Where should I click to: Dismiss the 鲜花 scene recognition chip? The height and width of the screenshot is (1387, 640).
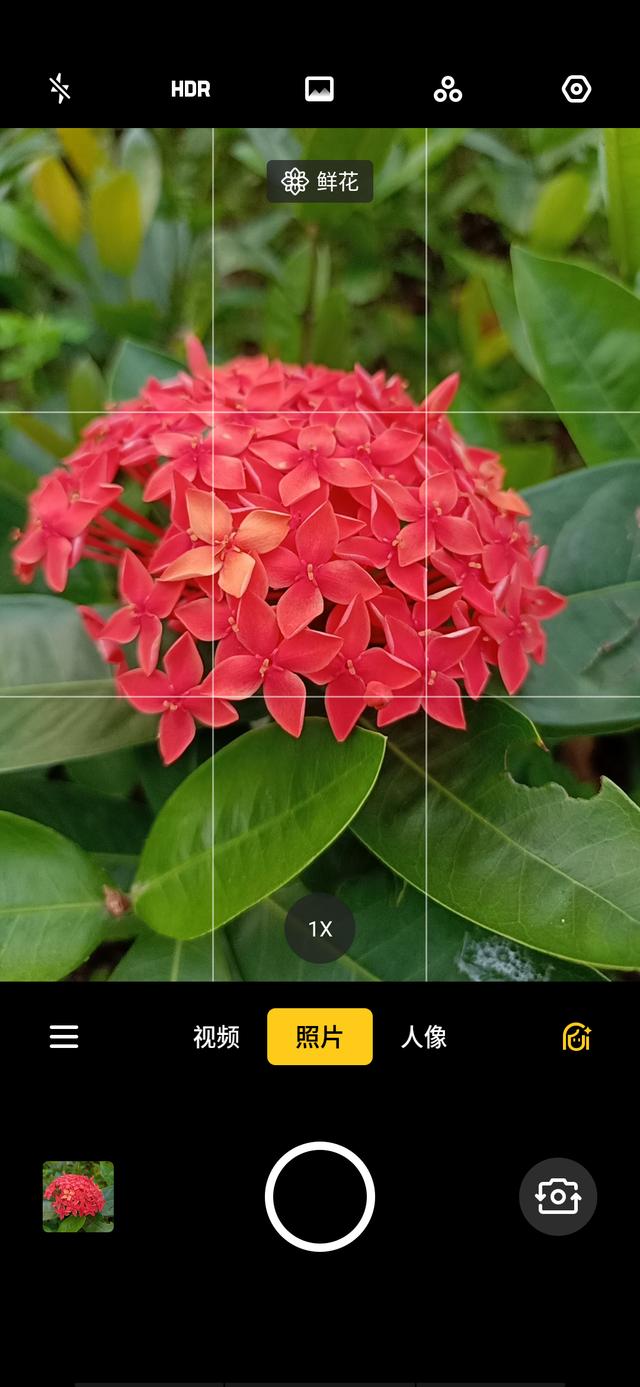click(320, 182)
